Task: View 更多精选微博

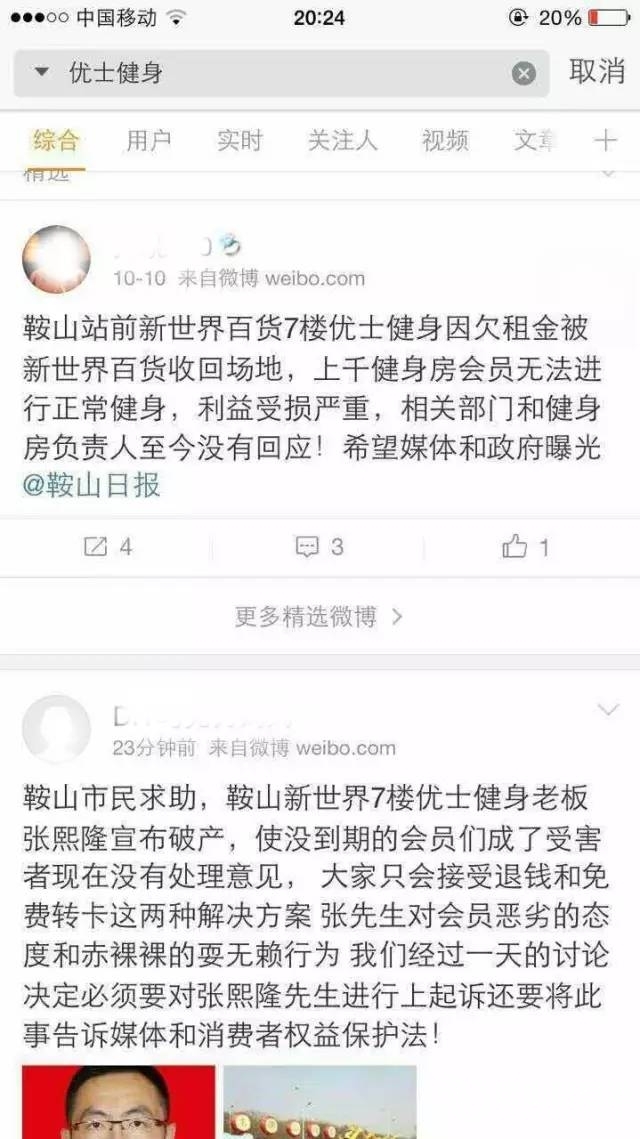Action: 320,616
